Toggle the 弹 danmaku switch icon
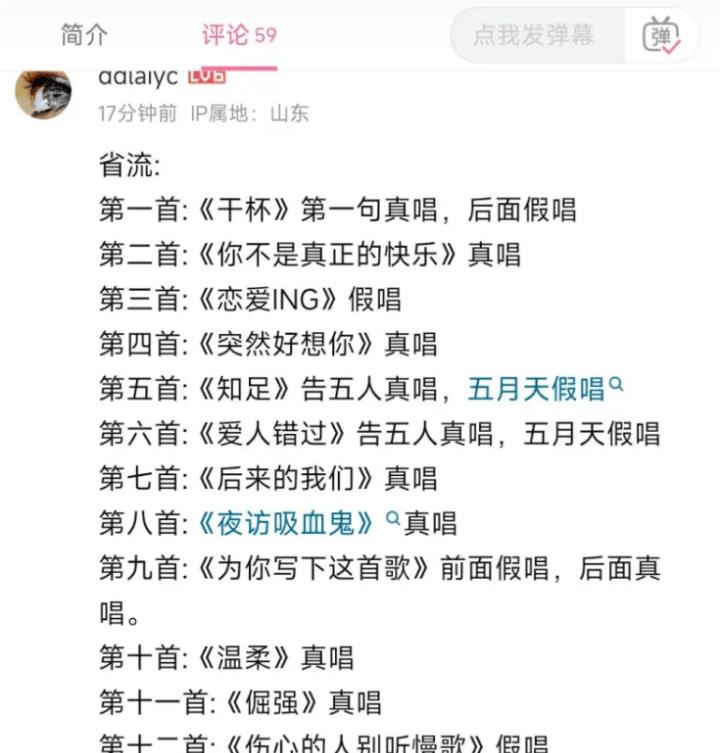The image size is (720, 753). (661, 36)
